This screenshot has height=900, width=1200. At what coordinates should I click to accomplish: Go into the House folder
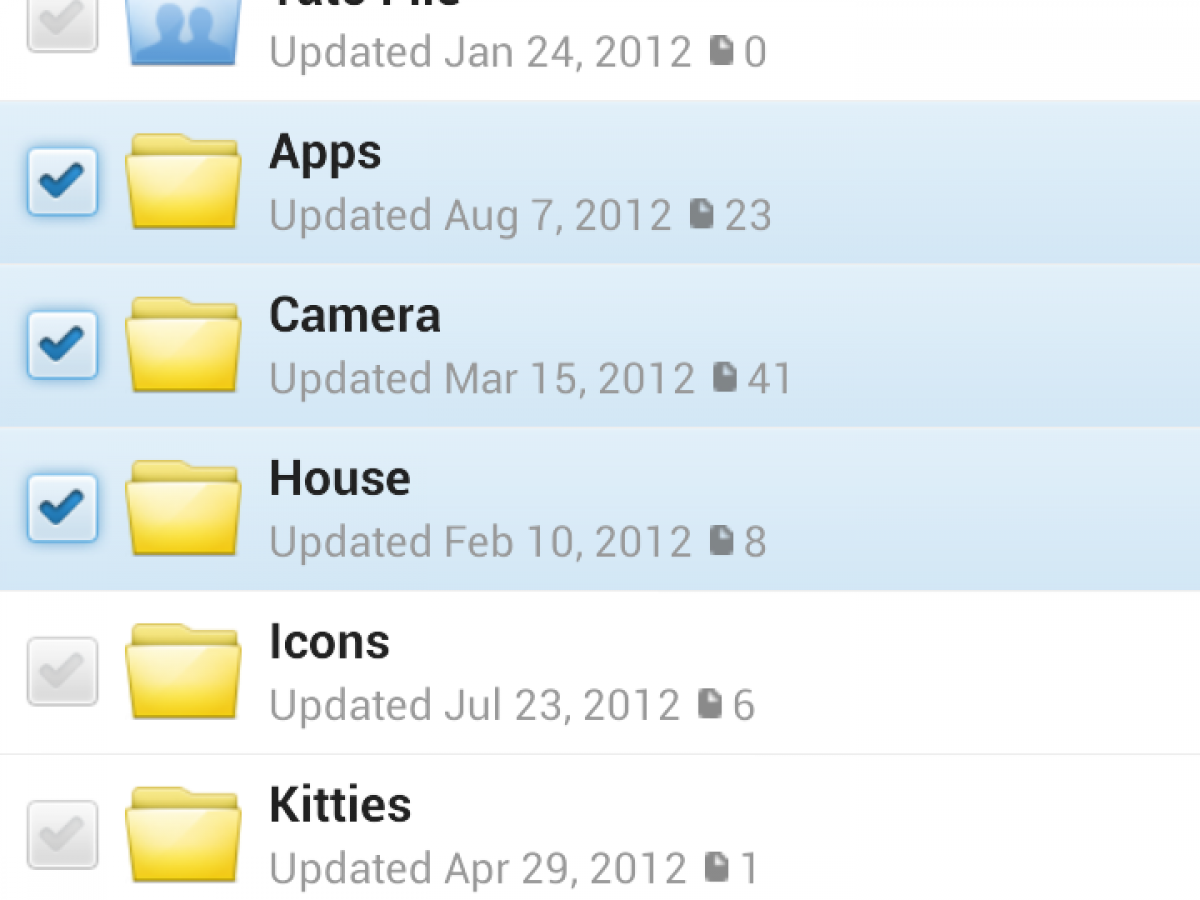[339, 479]
